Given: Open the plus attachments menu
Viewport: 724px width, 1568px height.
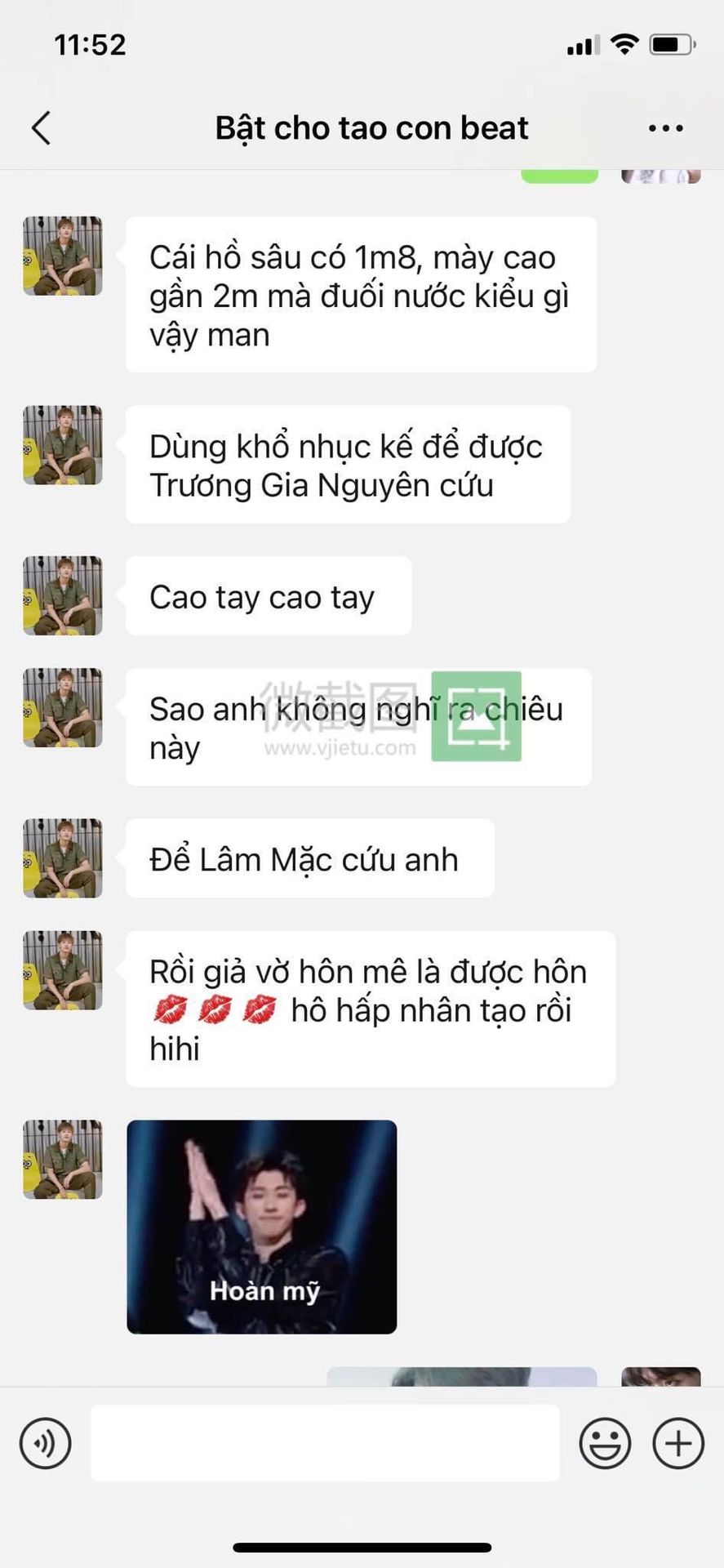Looking at the screenshot, I should pyautogui.click(x=678, y=1444).
